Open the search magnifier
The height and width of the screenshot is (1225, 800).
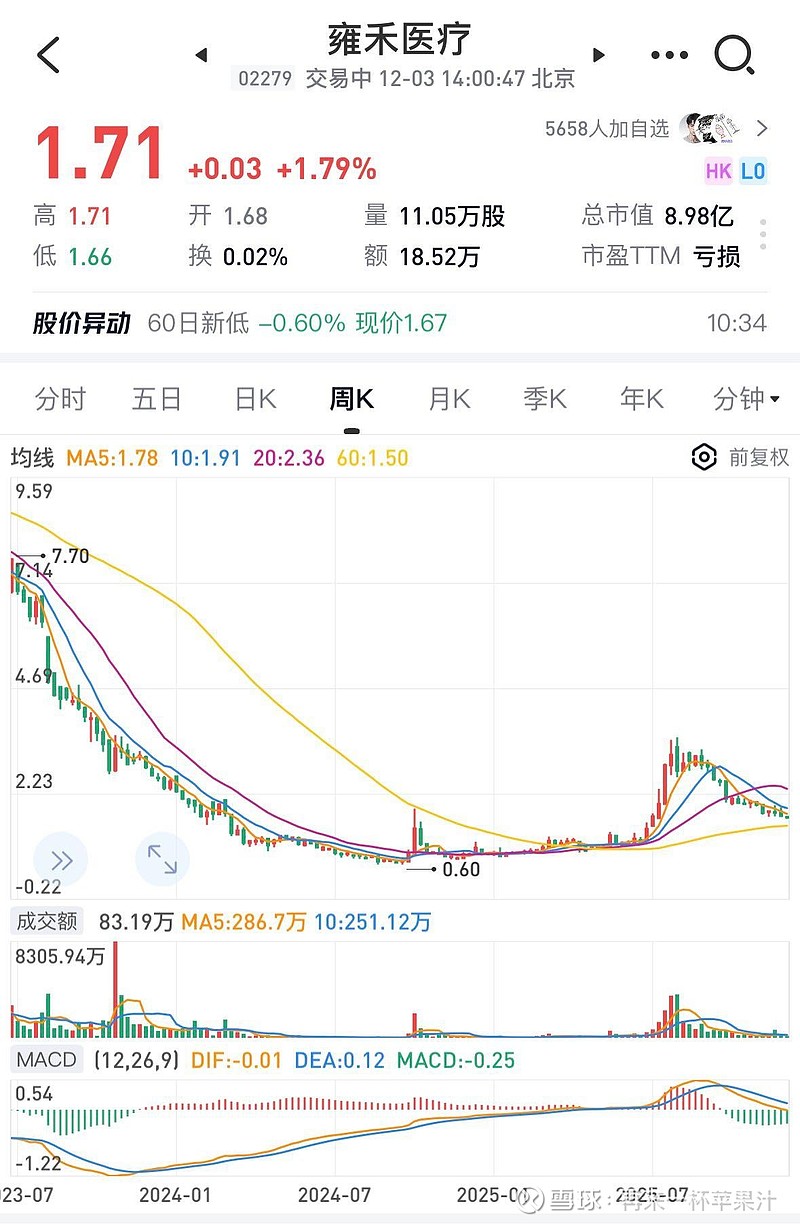pyautogui.click(x=735, y=55)
